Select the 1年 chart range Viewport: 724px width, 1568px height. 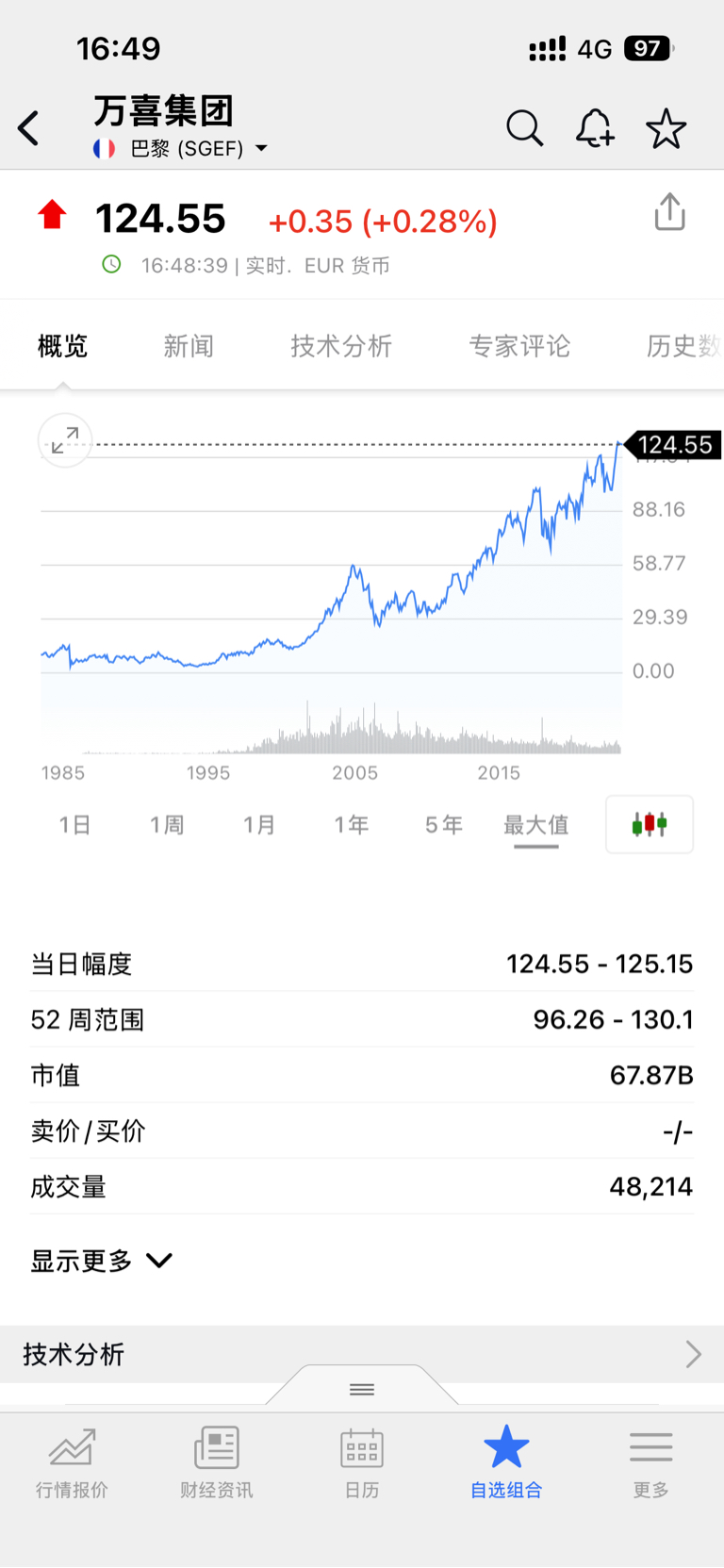351,825
